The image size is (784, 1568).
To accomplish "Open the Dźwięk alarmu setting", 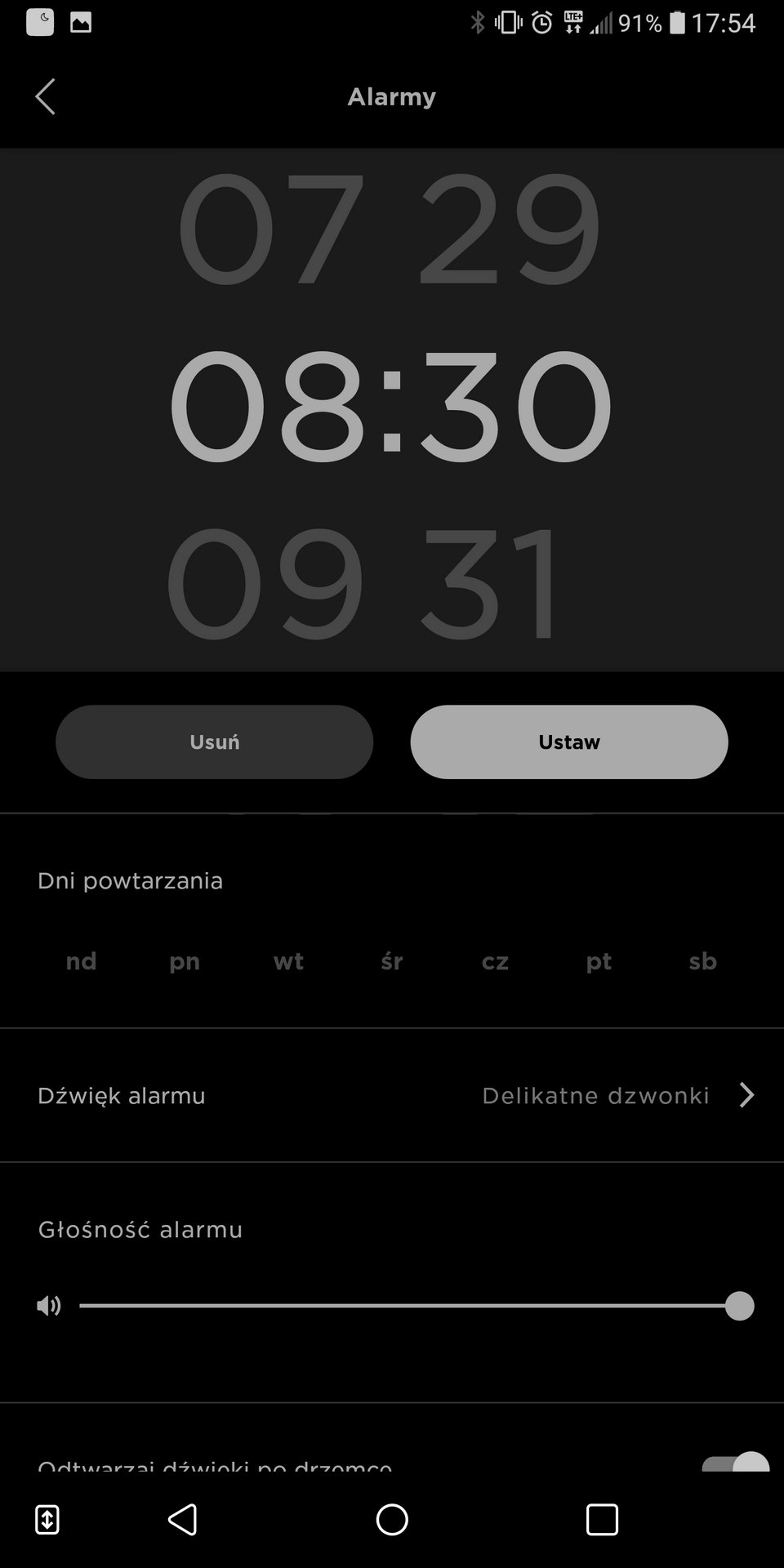I will (x=392, y=1095).
